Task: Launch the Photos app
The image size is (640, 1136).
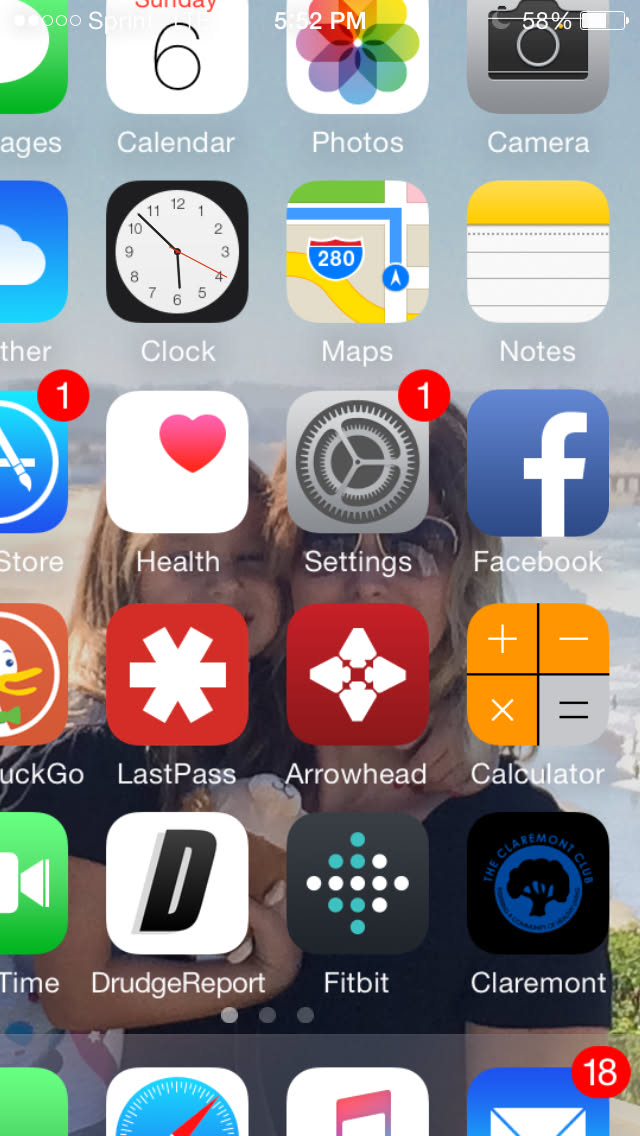Action: tap(357, 60)
